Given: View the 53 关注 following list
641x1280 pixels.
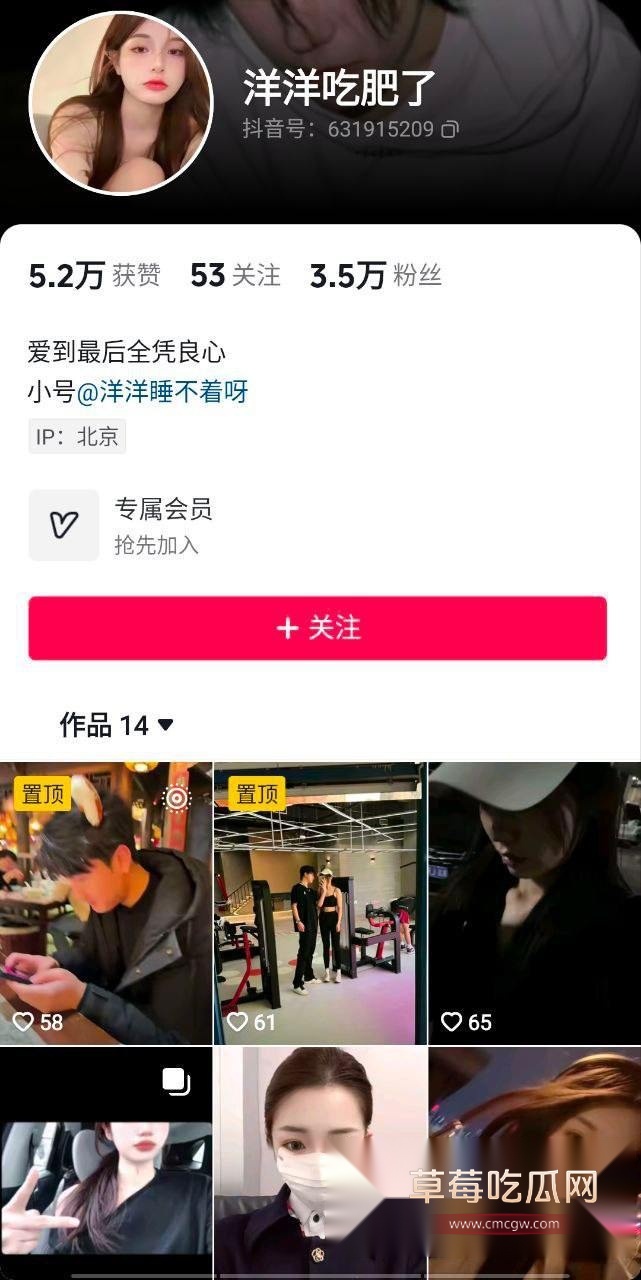Looking at the screenshot, I should click(235, 275).
